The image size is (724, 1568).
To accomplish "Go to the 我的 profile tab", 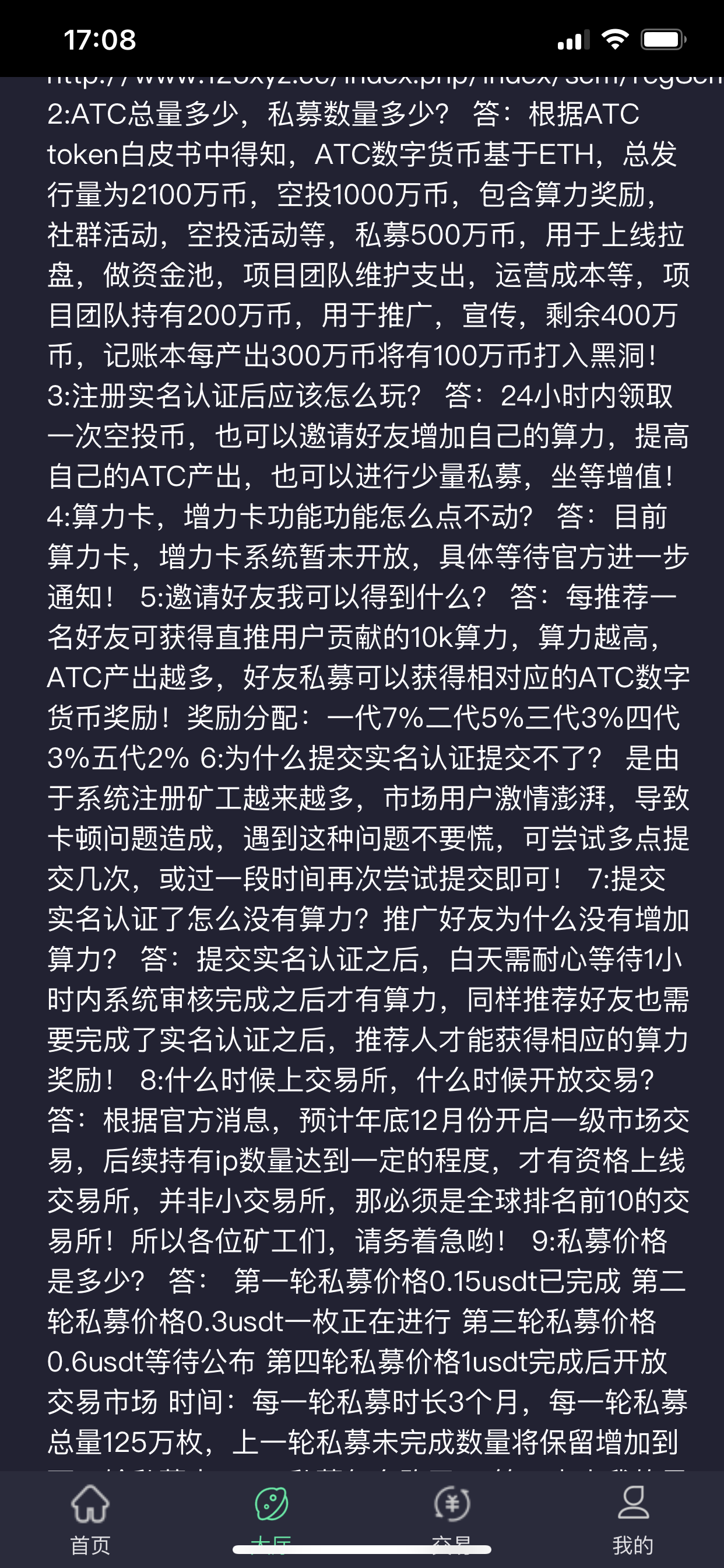I will tap(632, 1516).
